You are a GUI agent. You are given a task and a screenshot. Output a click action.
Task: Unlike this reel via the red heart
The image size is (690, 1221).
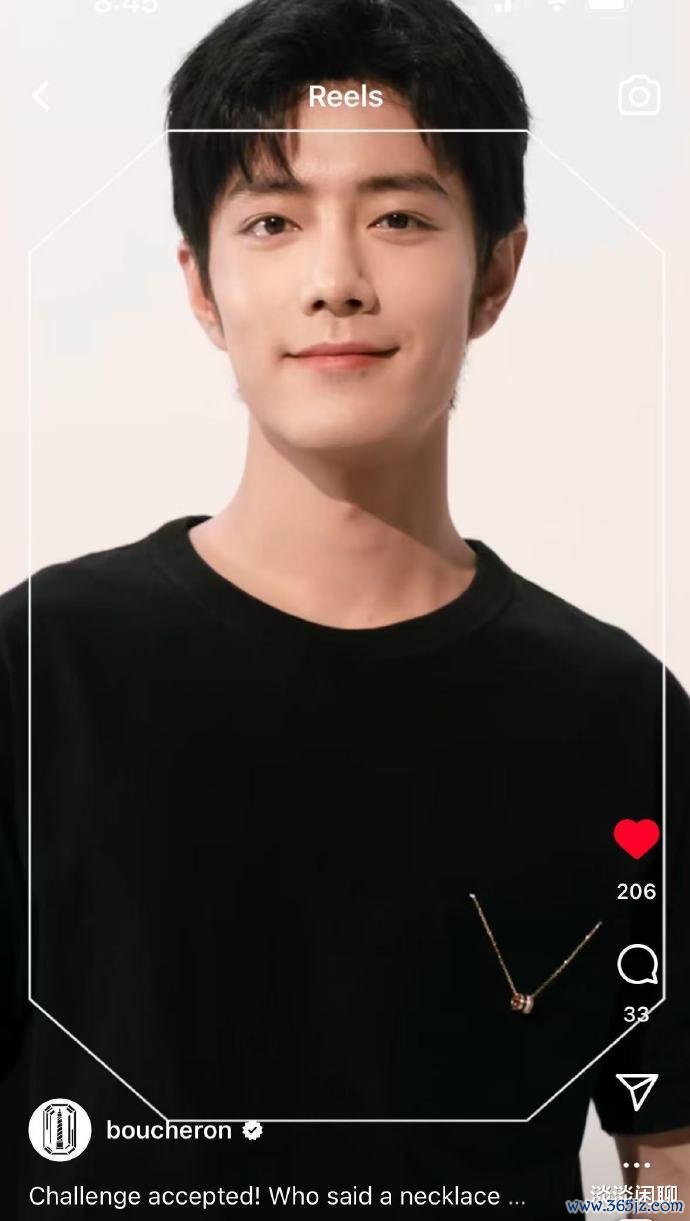point(636,839)
